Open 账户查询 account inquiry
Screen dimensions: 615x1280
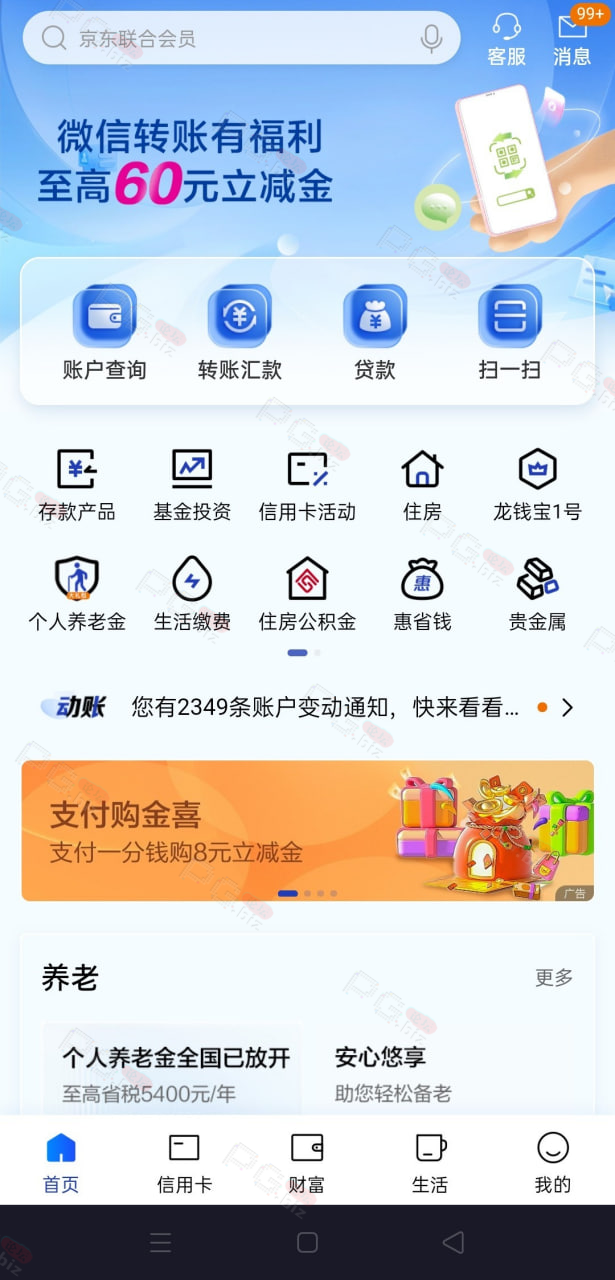[104, 332]
